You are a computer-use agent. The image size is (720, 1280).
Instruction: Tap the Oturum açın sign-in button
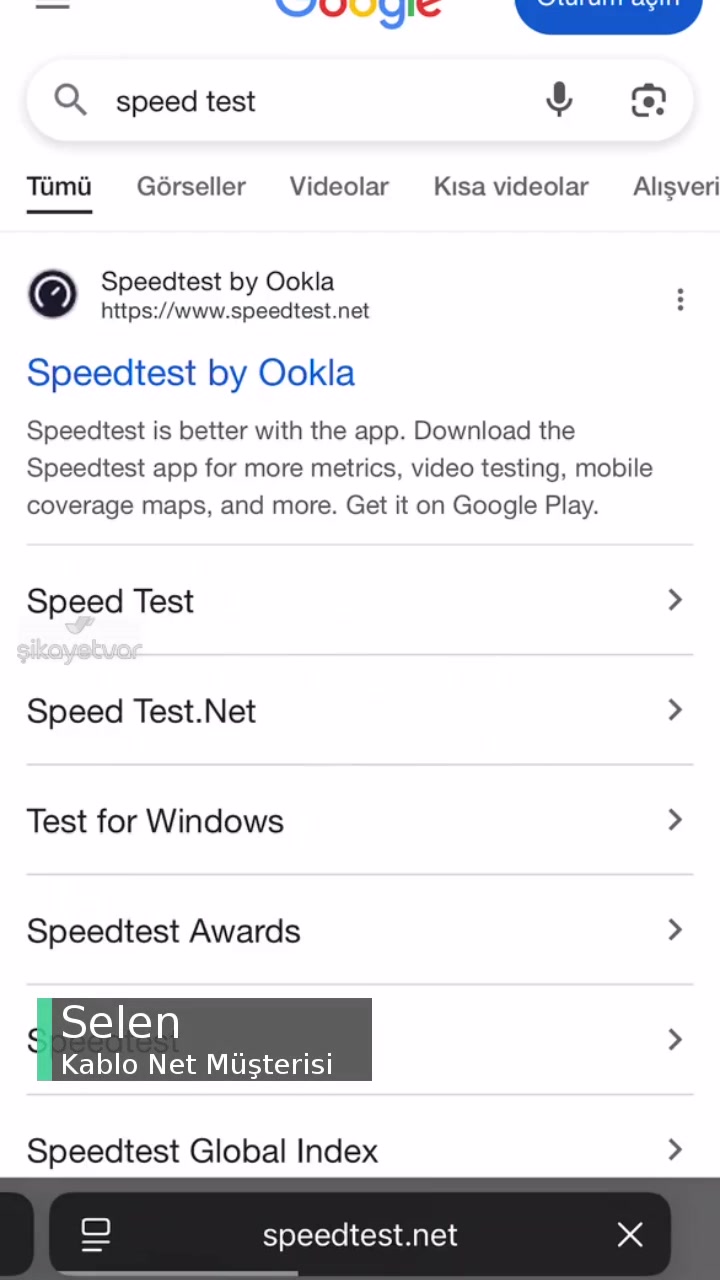tap(608, 8)
